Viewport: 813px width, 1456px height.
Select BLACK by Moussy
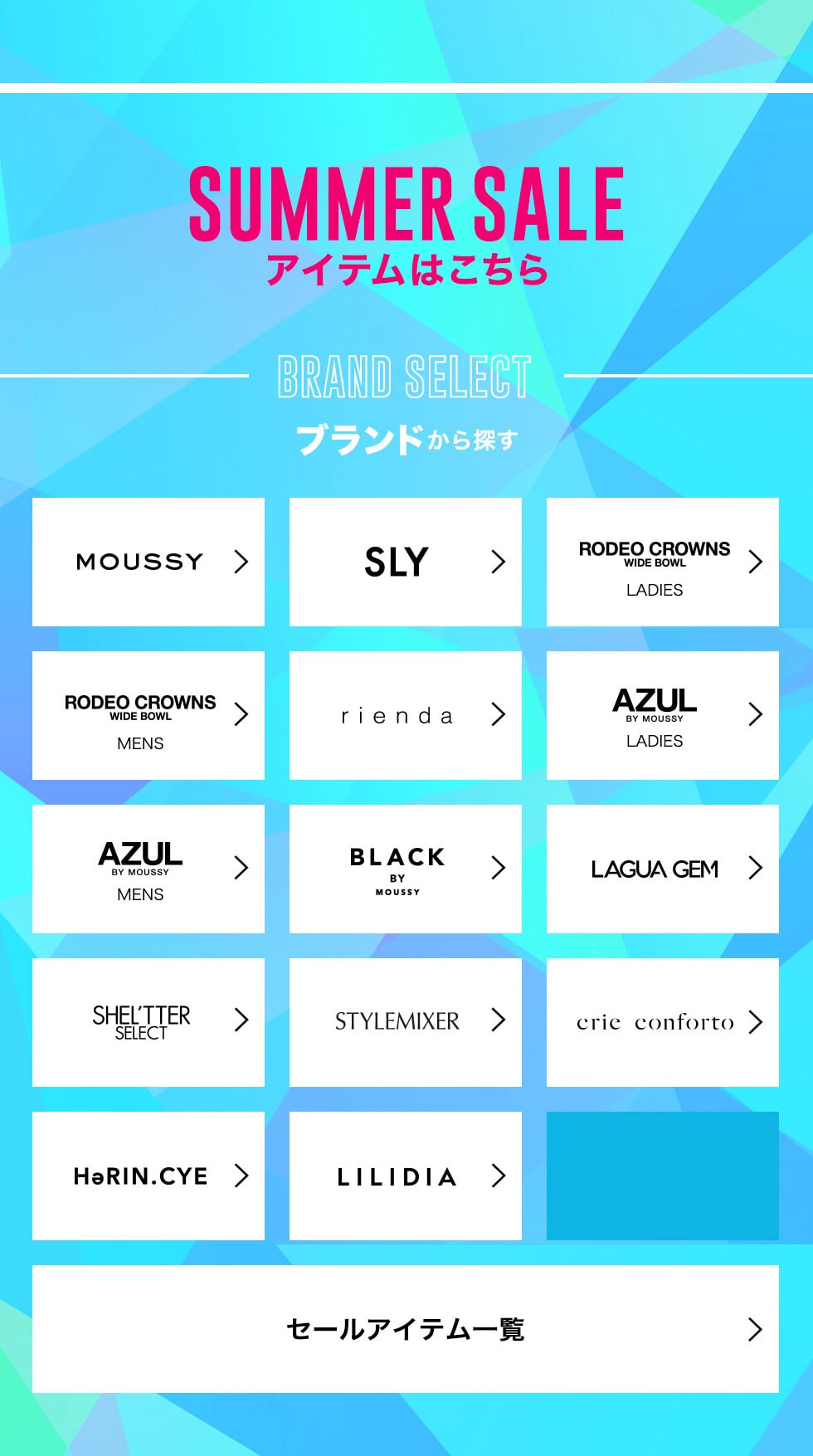406,869
